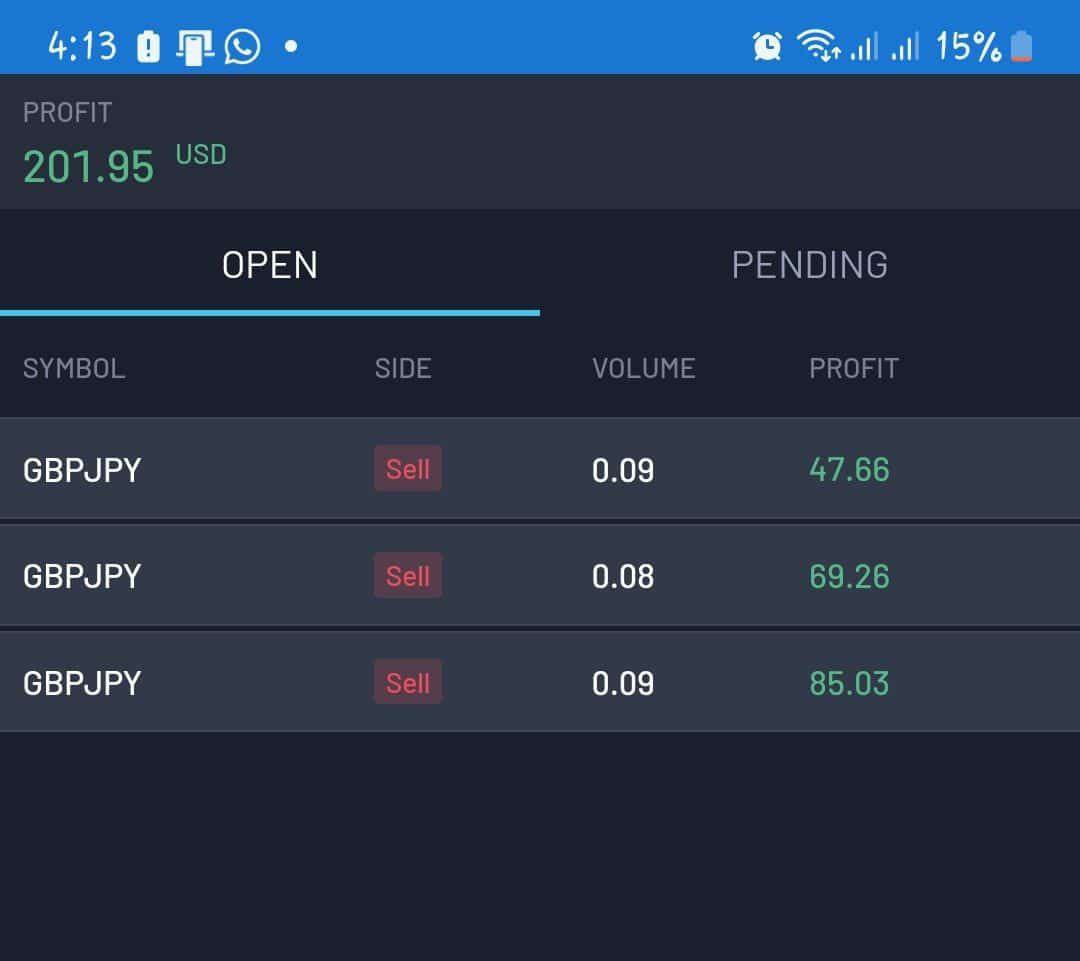Open the GBPJPY position with 47.66 profit
Screen dimensions: 1080x961
pos(540,469)
